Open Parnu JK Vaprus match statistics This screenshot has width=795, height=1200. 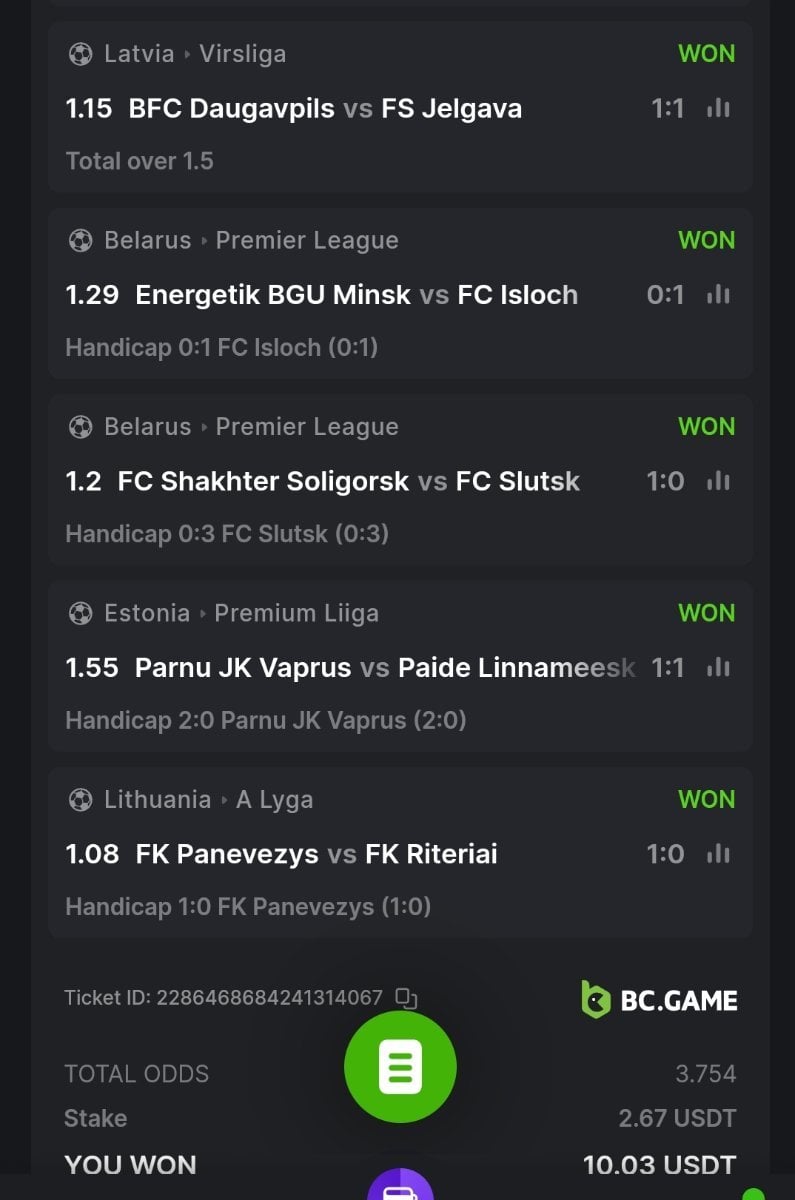point(718,667)
